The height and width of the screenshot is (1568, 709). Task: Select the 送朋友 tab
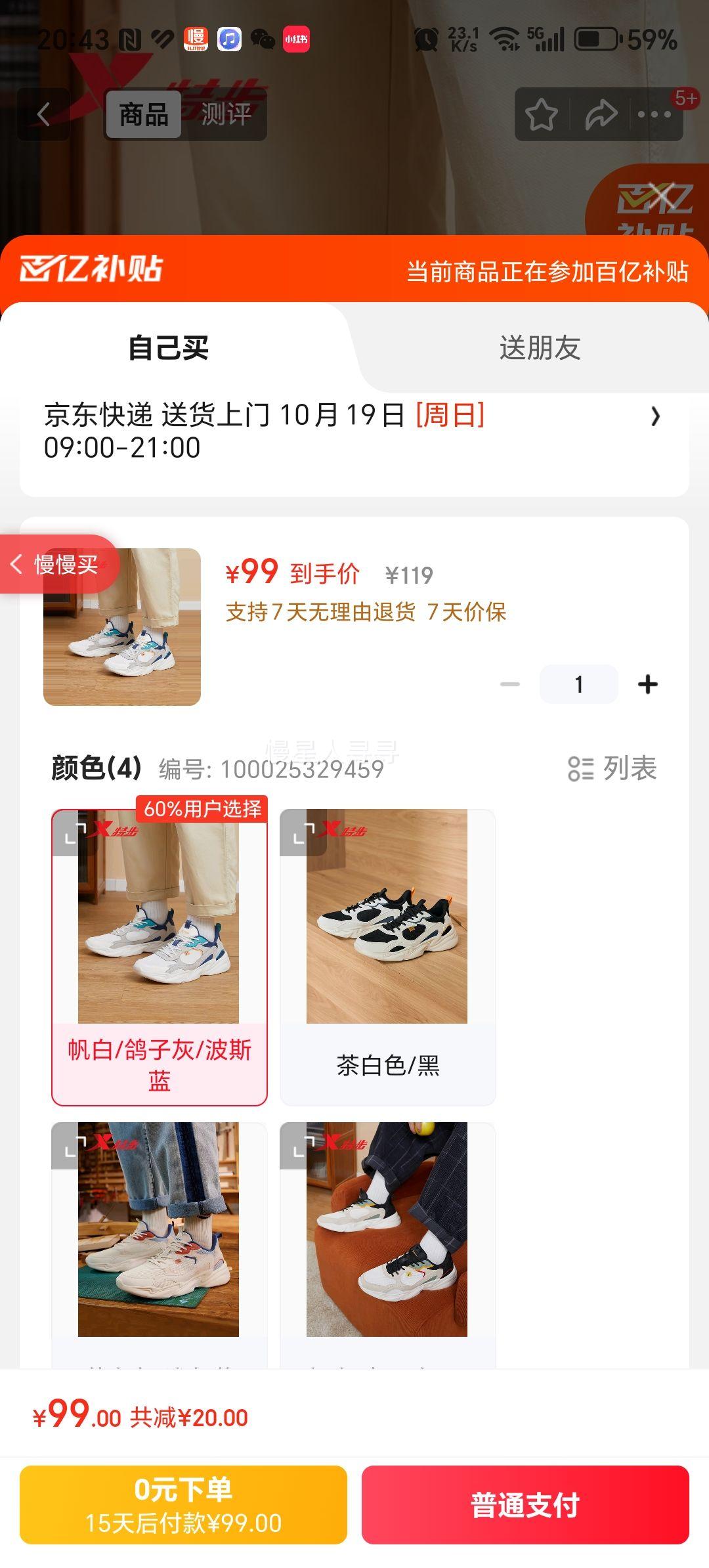[540, 348]
